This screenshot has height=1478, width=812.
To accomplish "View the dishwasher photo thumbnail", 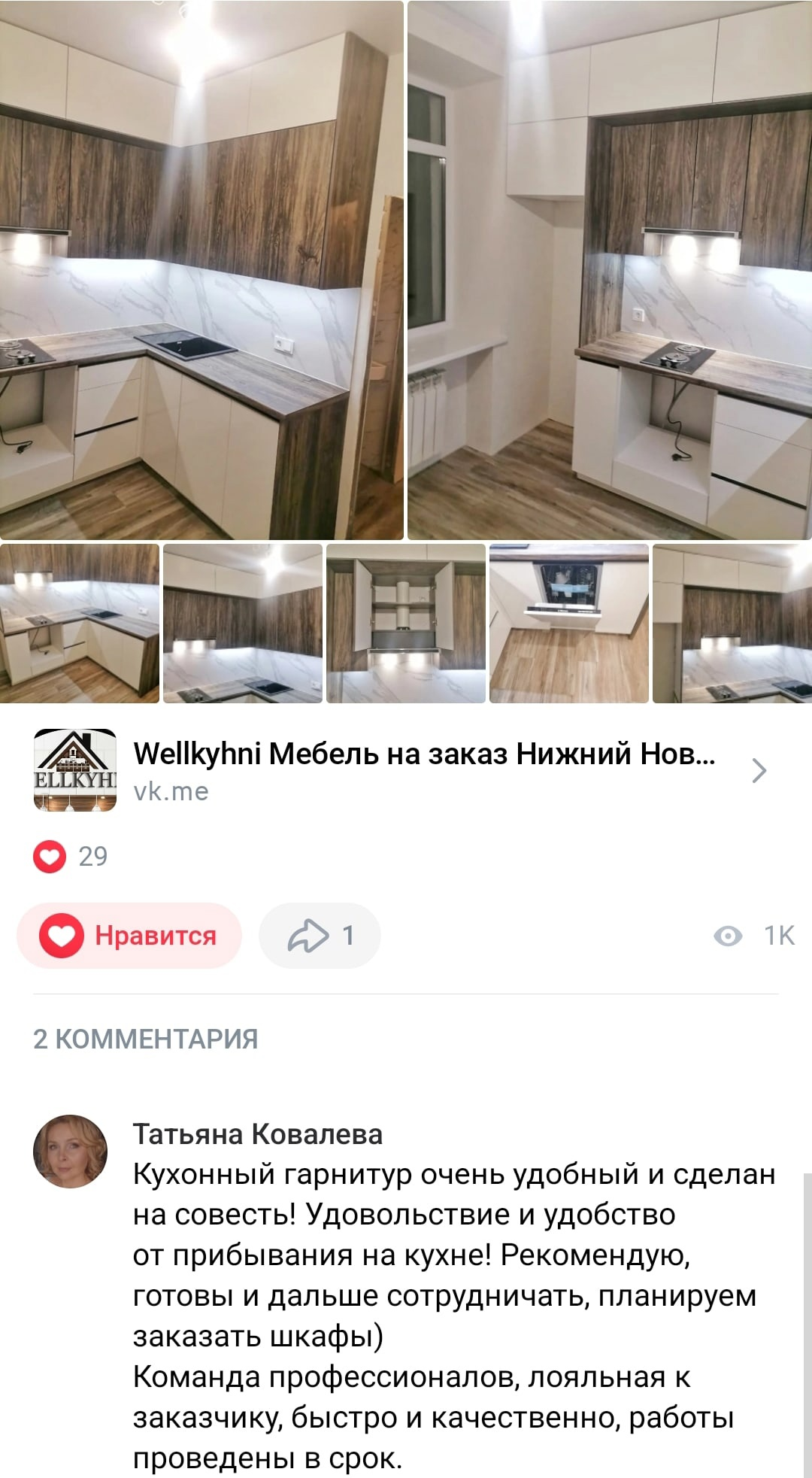I will coord(569,624).
